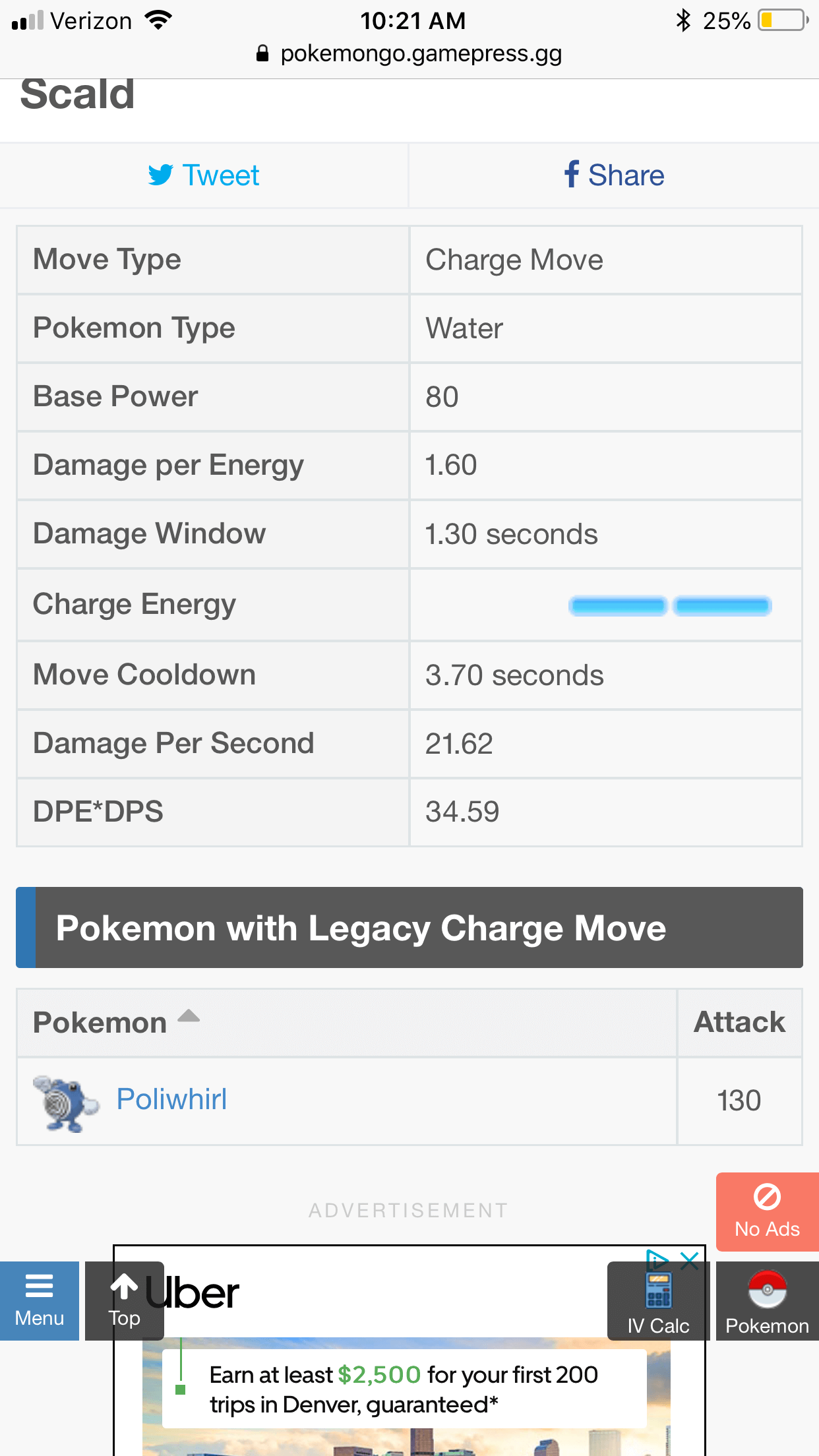The height and width of the screenshot is (1456, 819).
Task: Open the Pokemon pokeball shortcut
Action: [x=768, y=1301]
